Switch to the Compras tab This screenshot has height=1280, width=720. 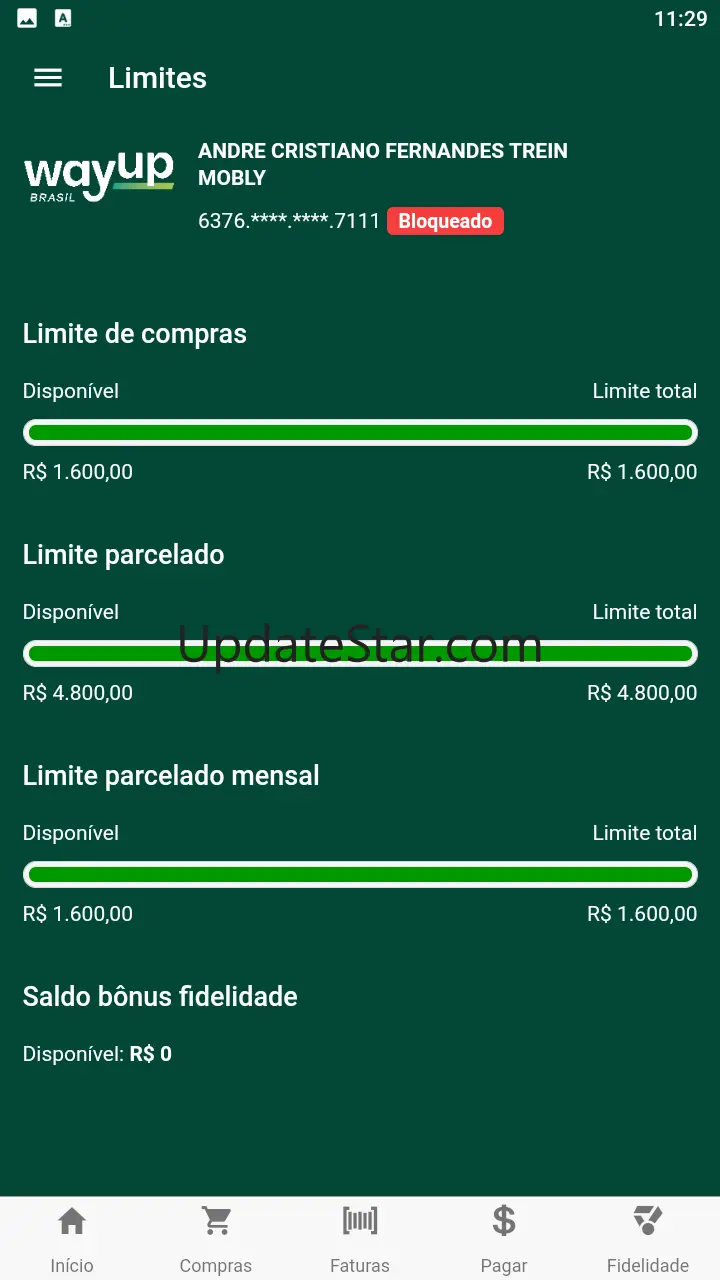tap(216, 1238)
